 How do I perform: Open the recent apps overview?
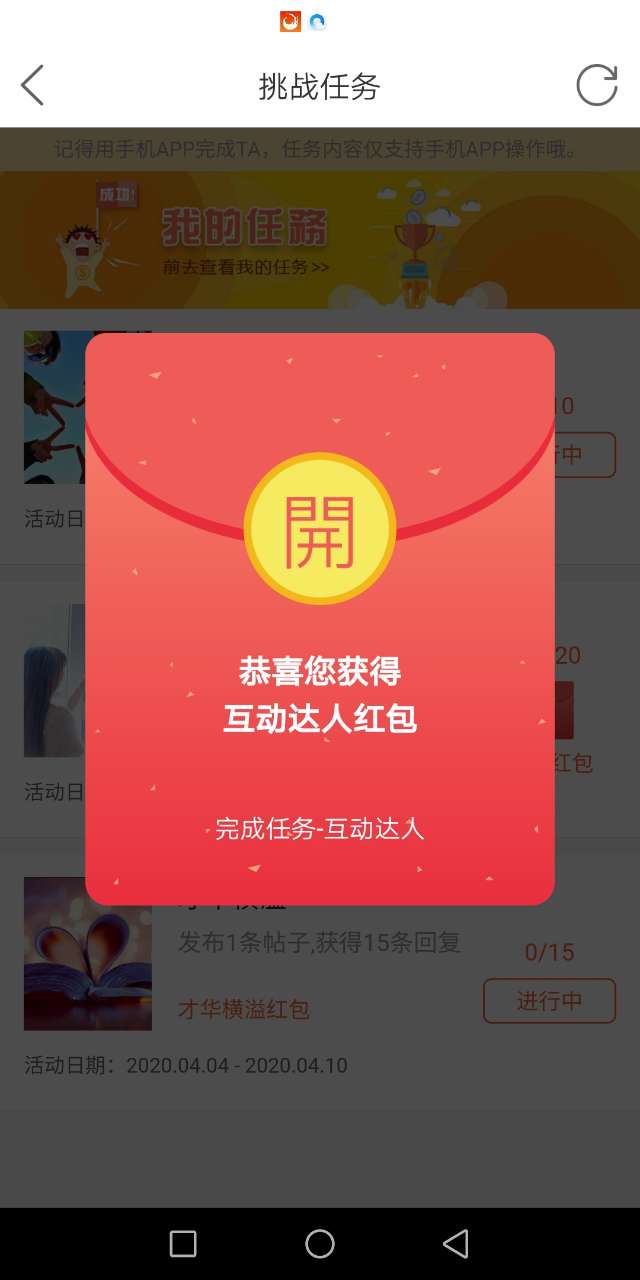point(183,1243)
